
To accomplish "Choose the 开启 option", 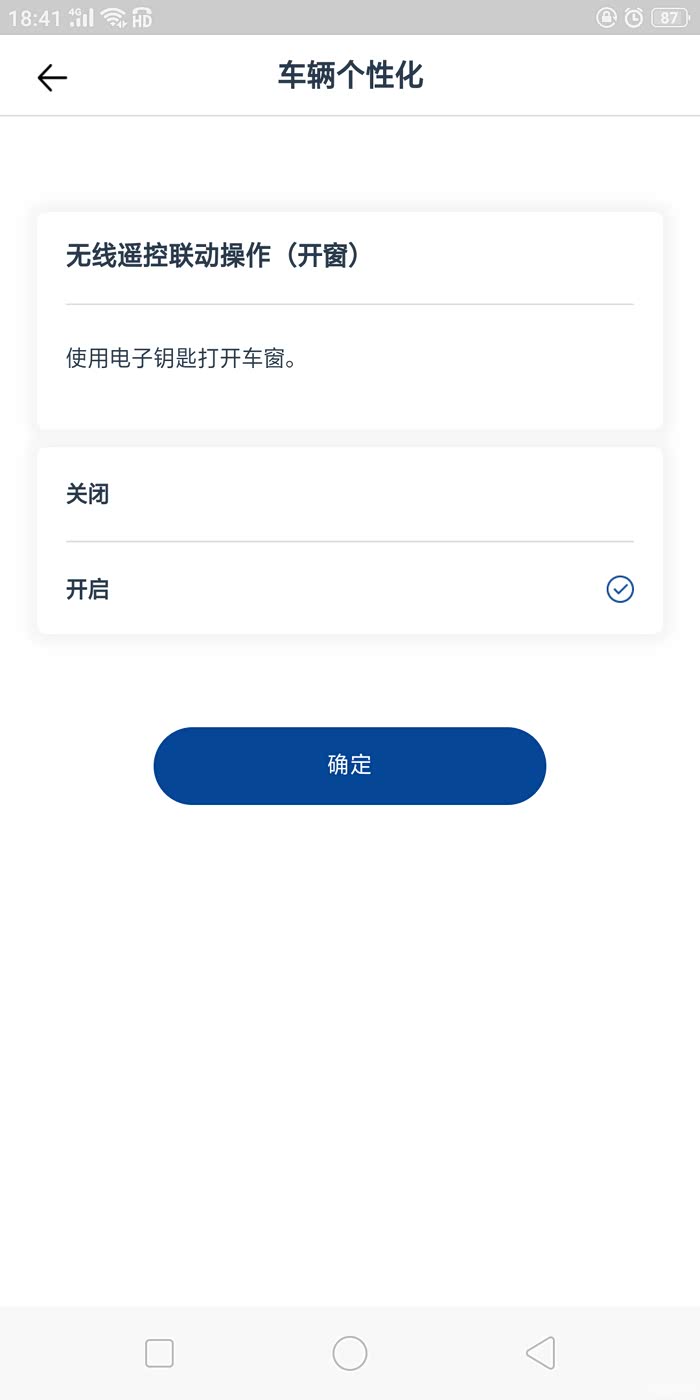I will (350, 589).
